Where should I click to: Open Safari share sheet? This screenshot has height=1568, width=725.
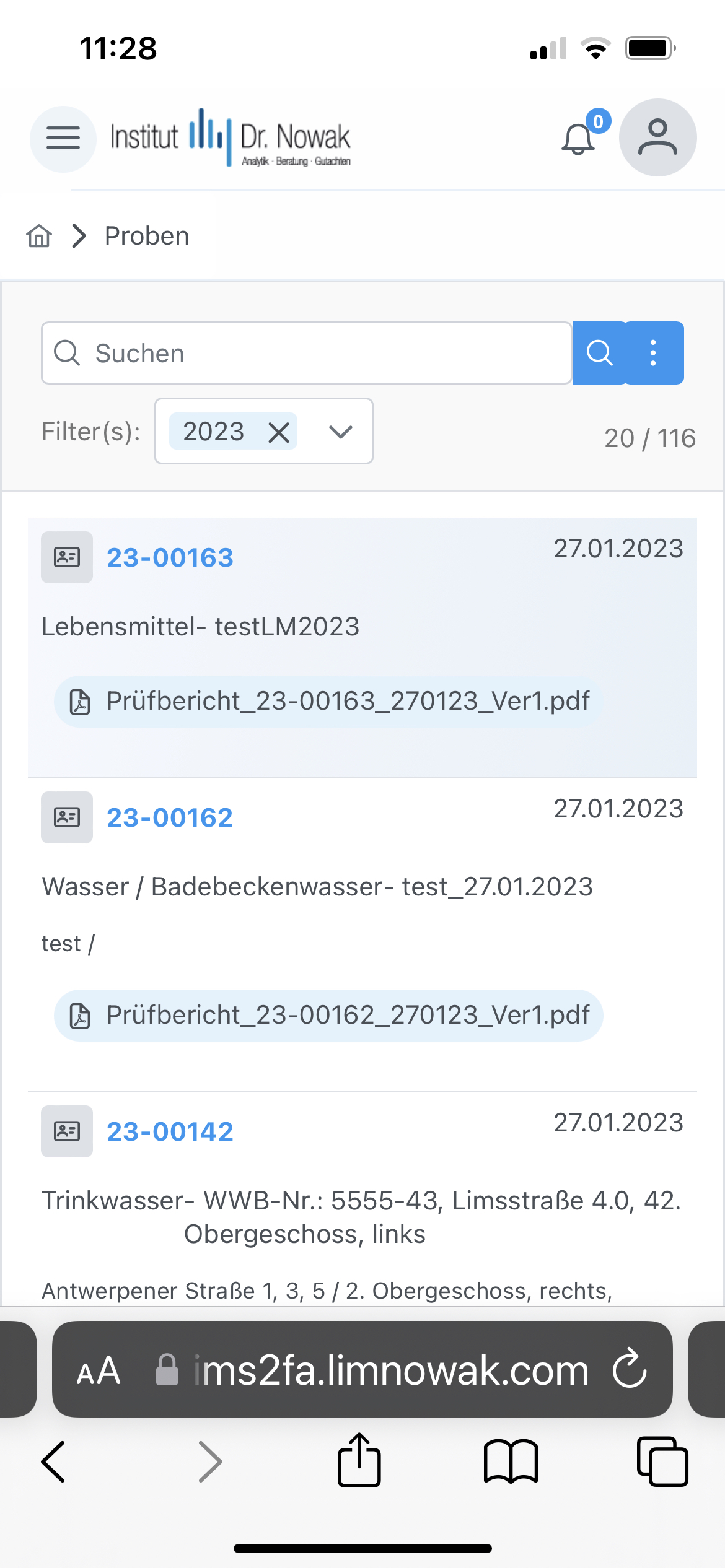(x=359, y=1460)
